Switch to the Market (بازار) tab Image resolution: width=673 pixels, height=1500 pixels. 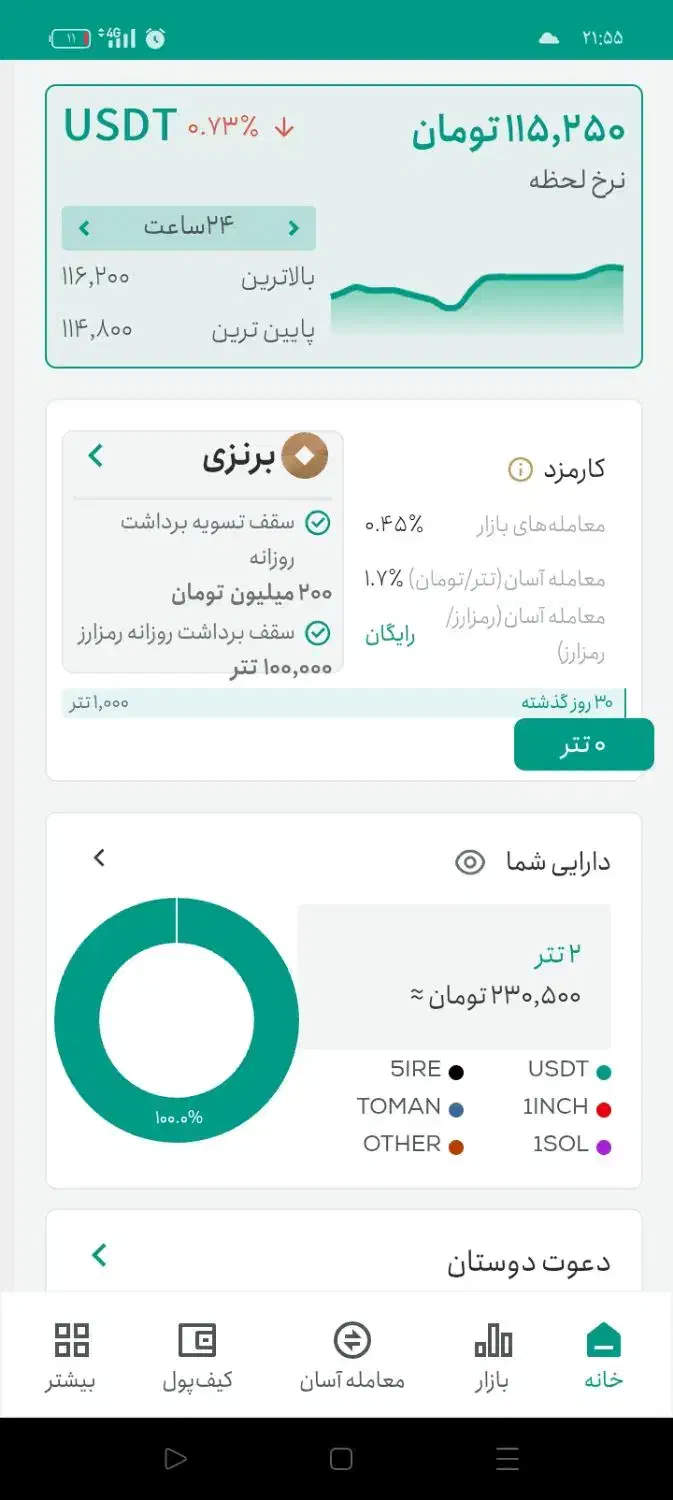click(x=492, y=1356)
